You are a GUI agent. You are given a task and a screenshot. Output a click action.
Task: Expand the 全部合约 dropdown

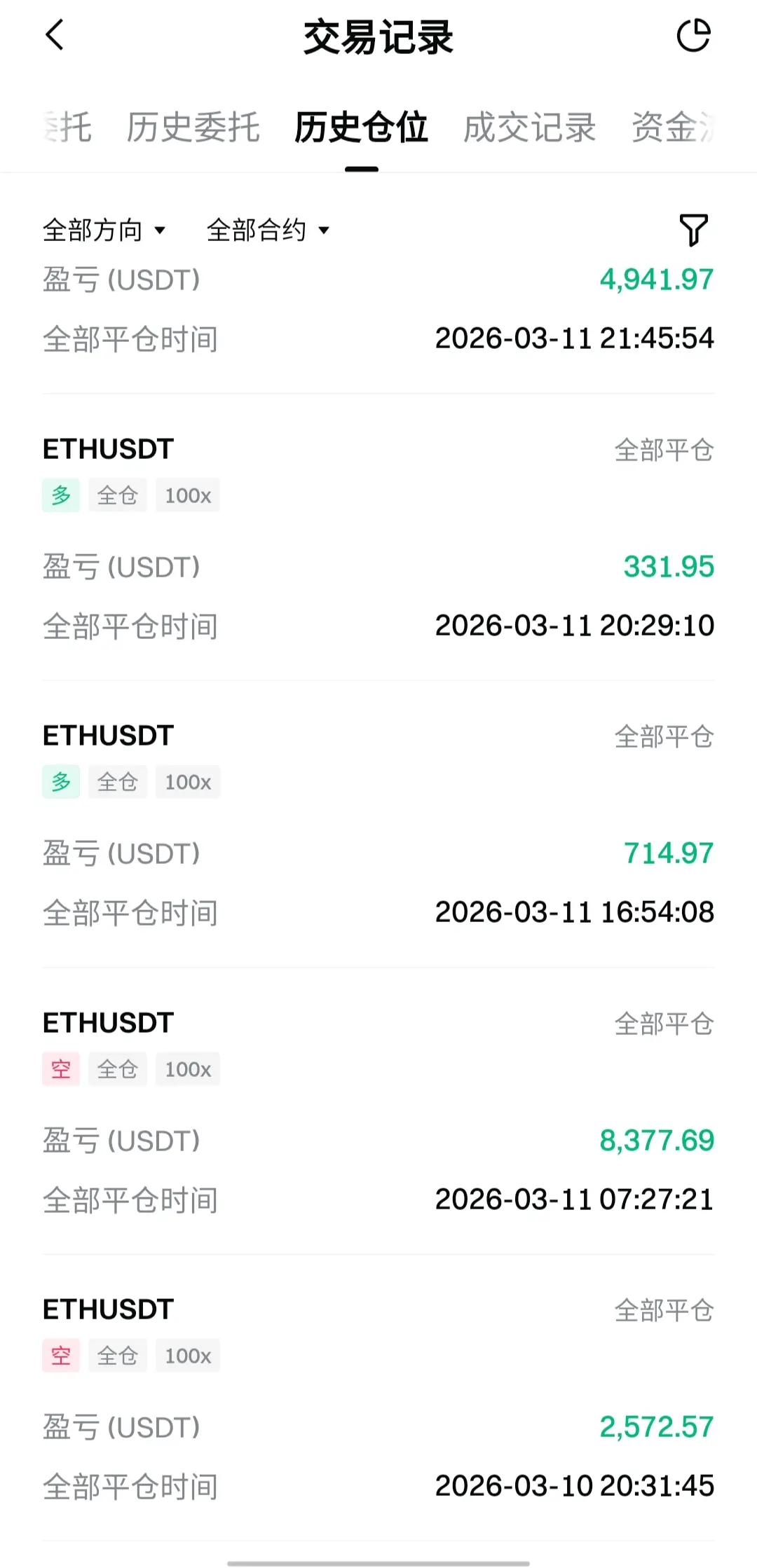pos(268,230)
